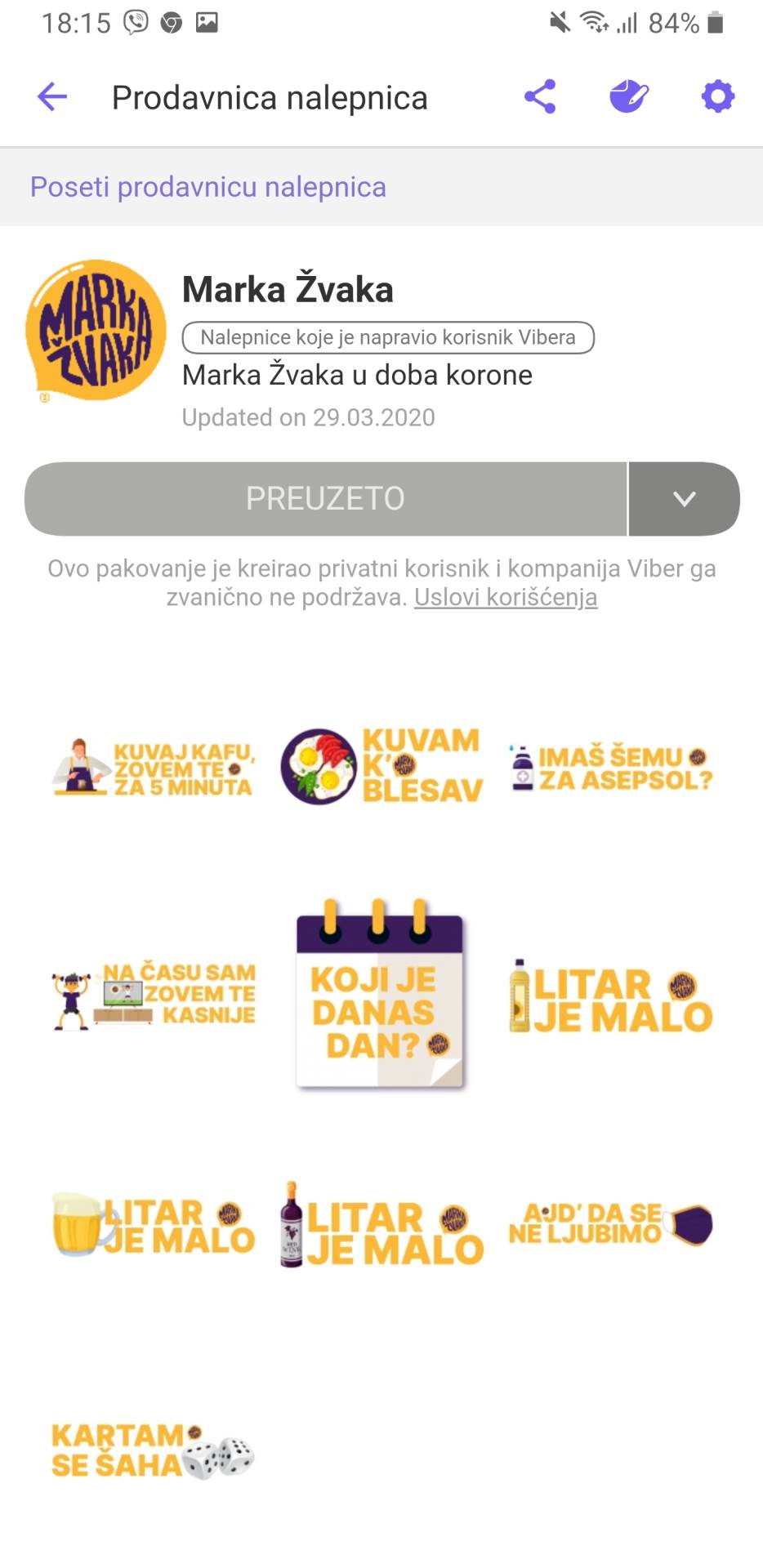The height and width of the screenshot is (1568, 763).
Task: Go back with the top arrow
Action: tap(52, 97)
